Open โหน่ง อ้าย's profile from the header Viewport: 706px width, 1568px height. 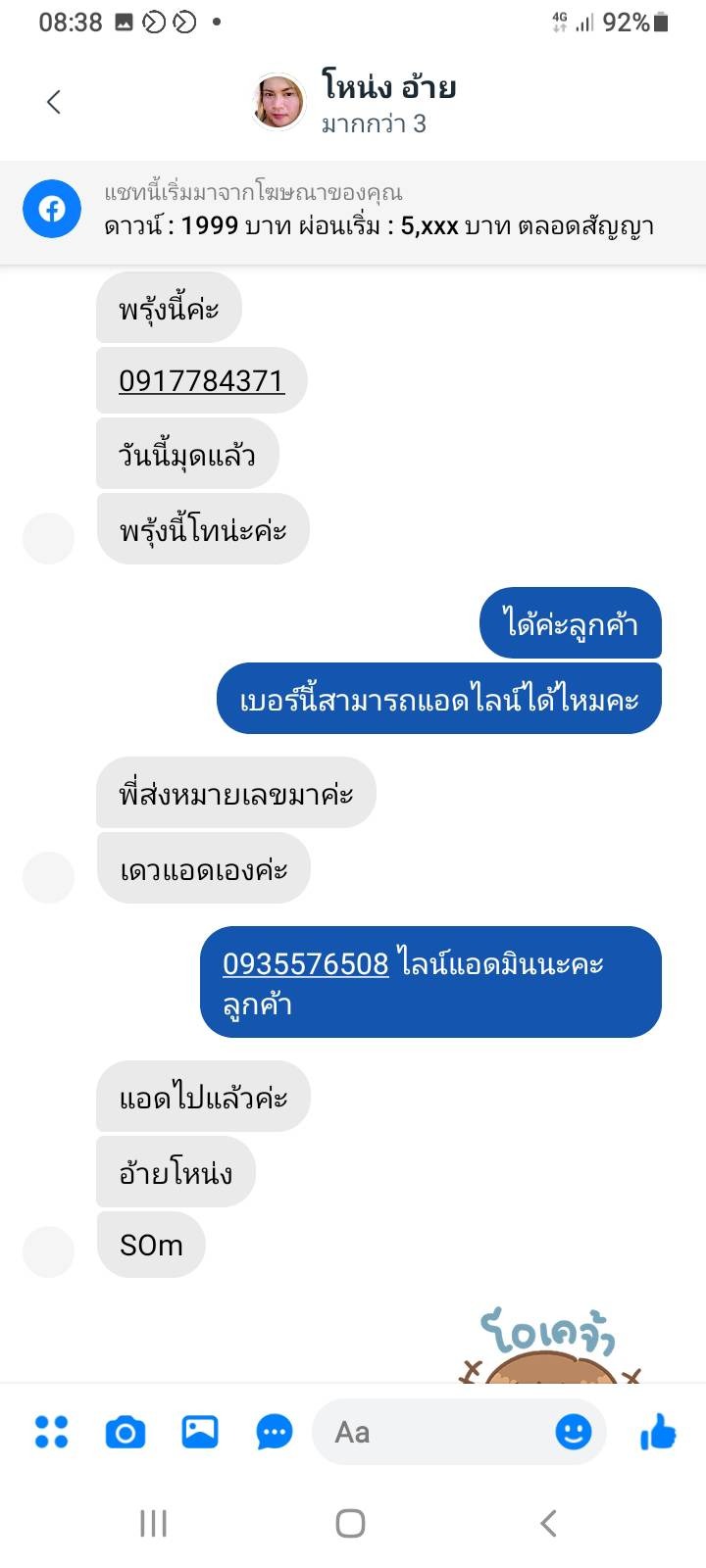click(355, 102)
